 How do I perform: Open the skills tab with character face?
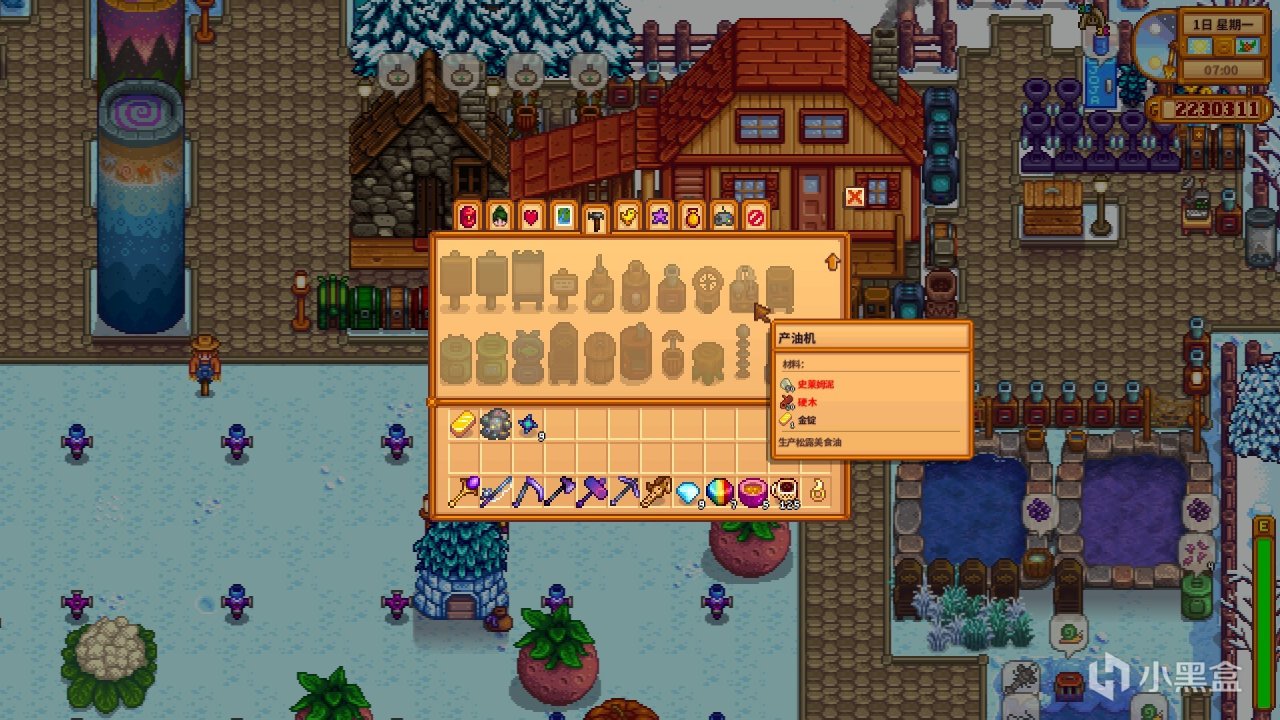[500, 216]
